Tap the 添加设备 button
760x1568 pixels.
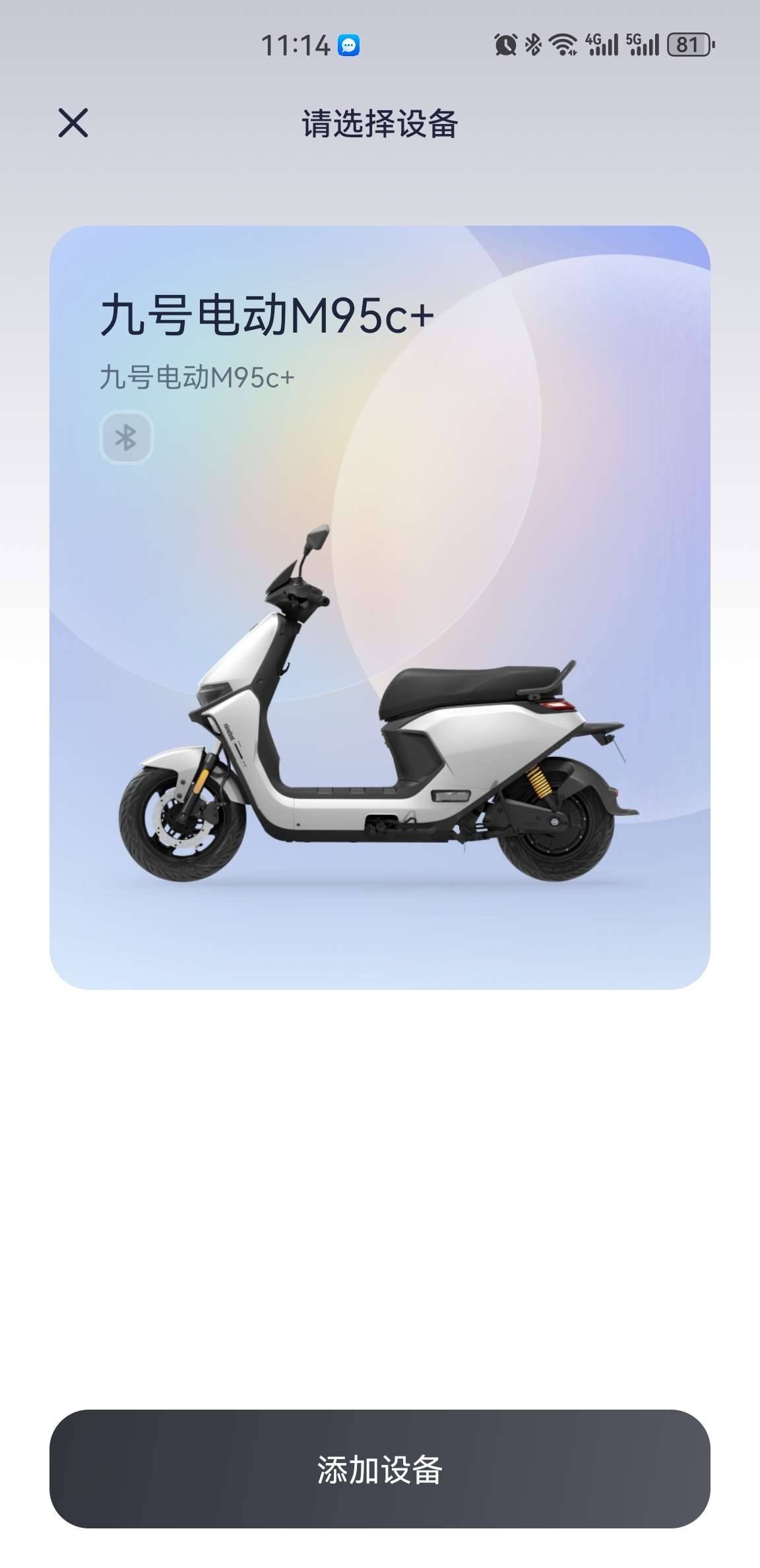[x=379, y=1469]
